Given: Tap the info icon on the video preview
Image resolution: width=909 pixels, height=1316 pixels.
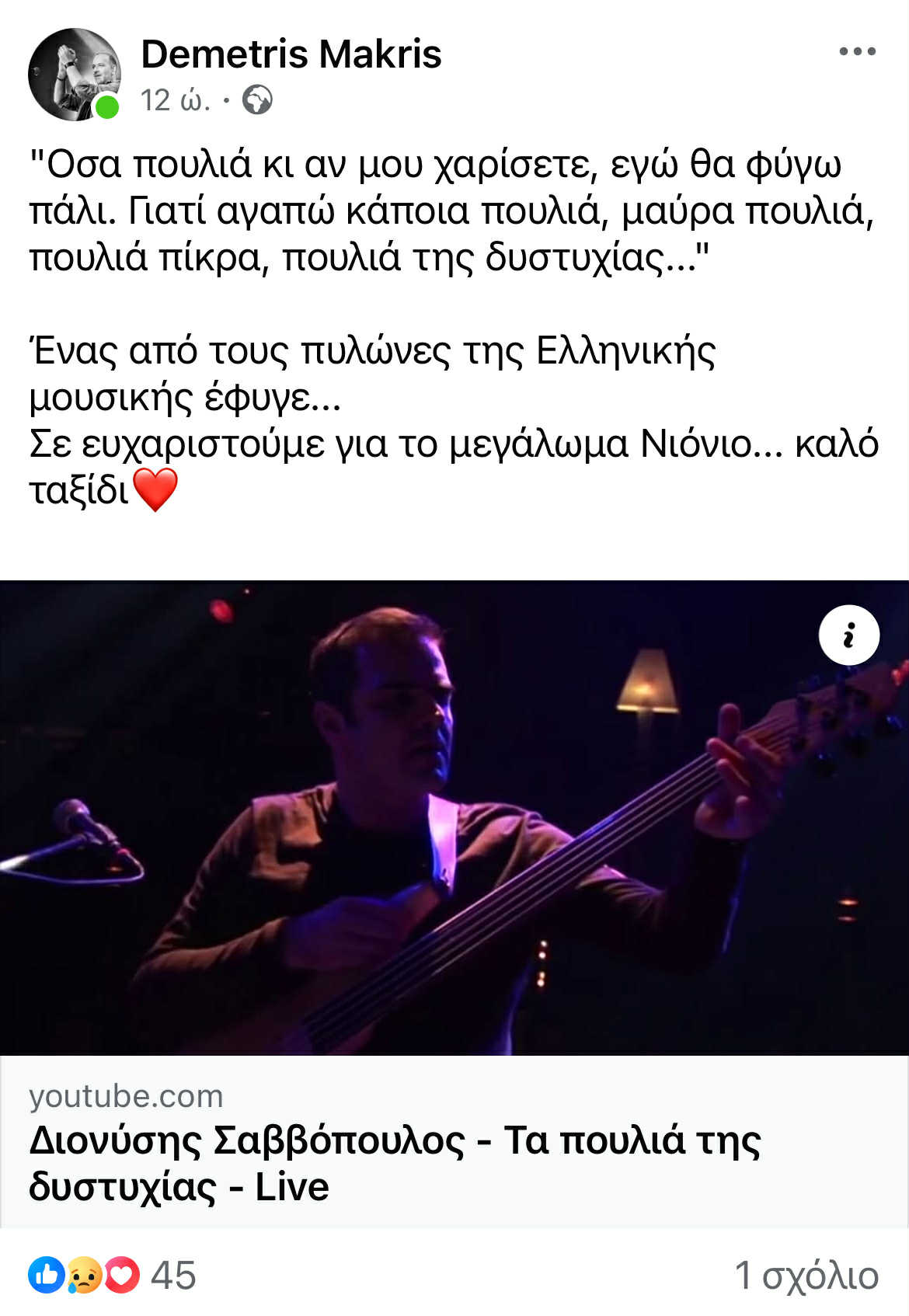Looking at the screenshot, I should point(848,635).
